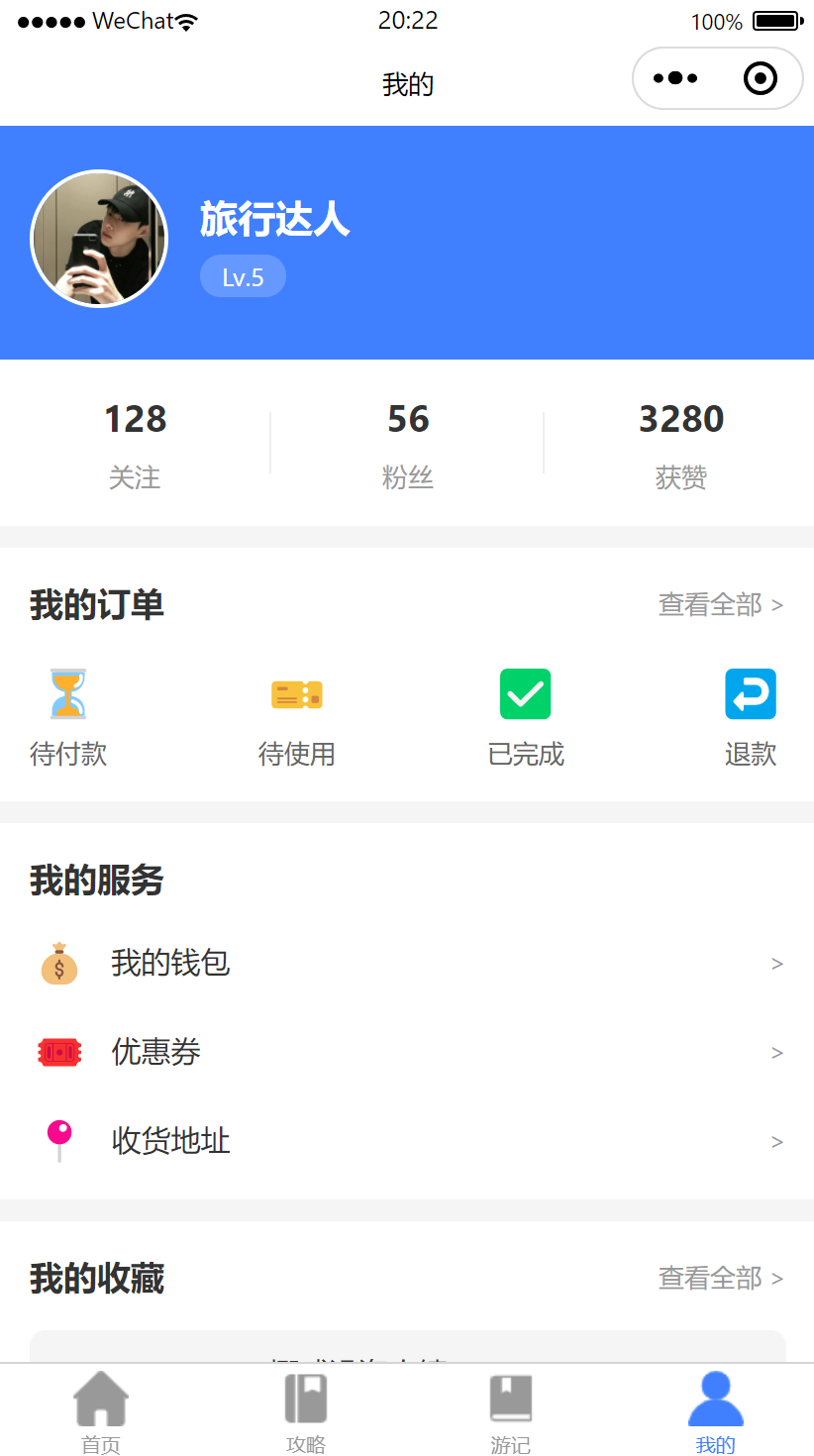Open 我的钱包 wallet
Image resolution: width=814 pixels, height=1456 pixels.
406,963
